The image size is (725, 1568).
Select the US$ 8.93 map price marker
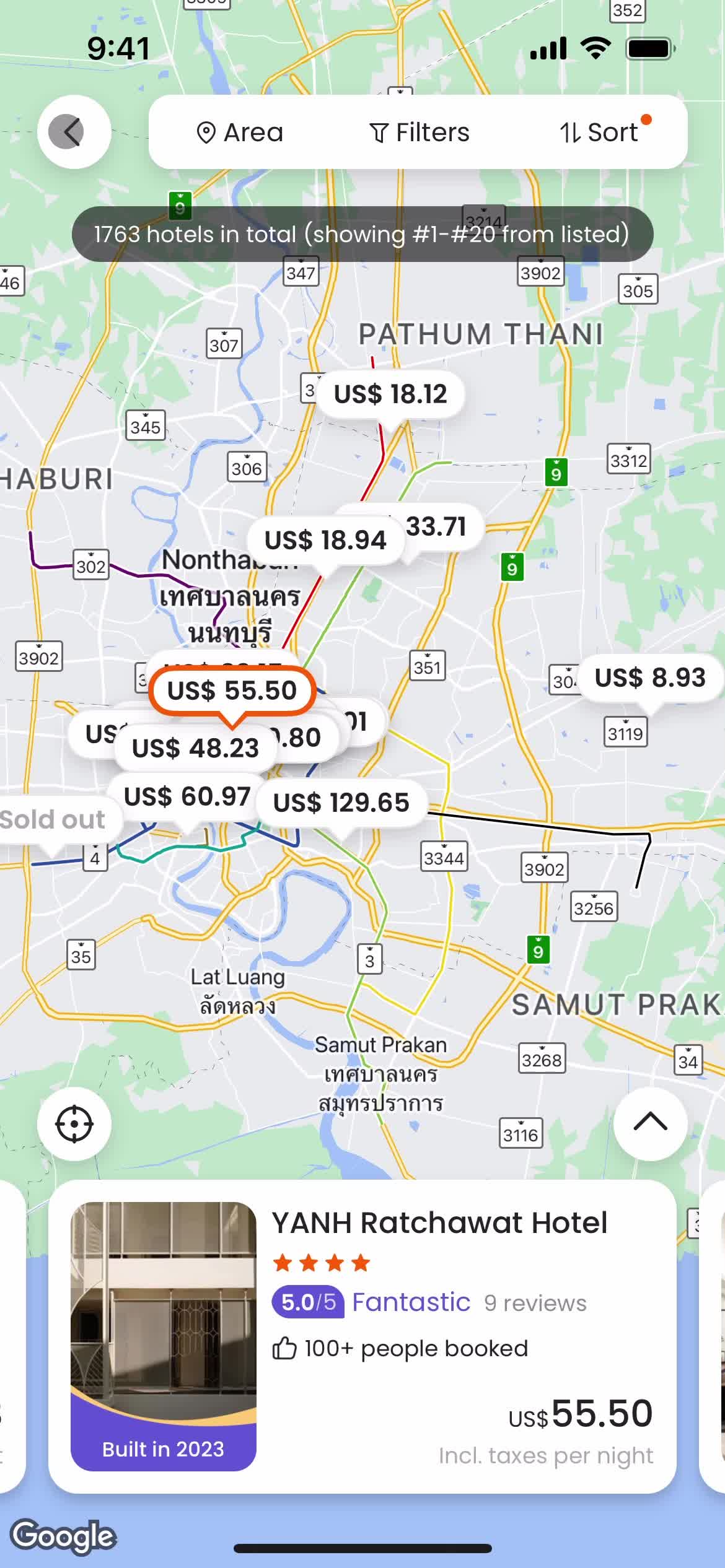649,678
